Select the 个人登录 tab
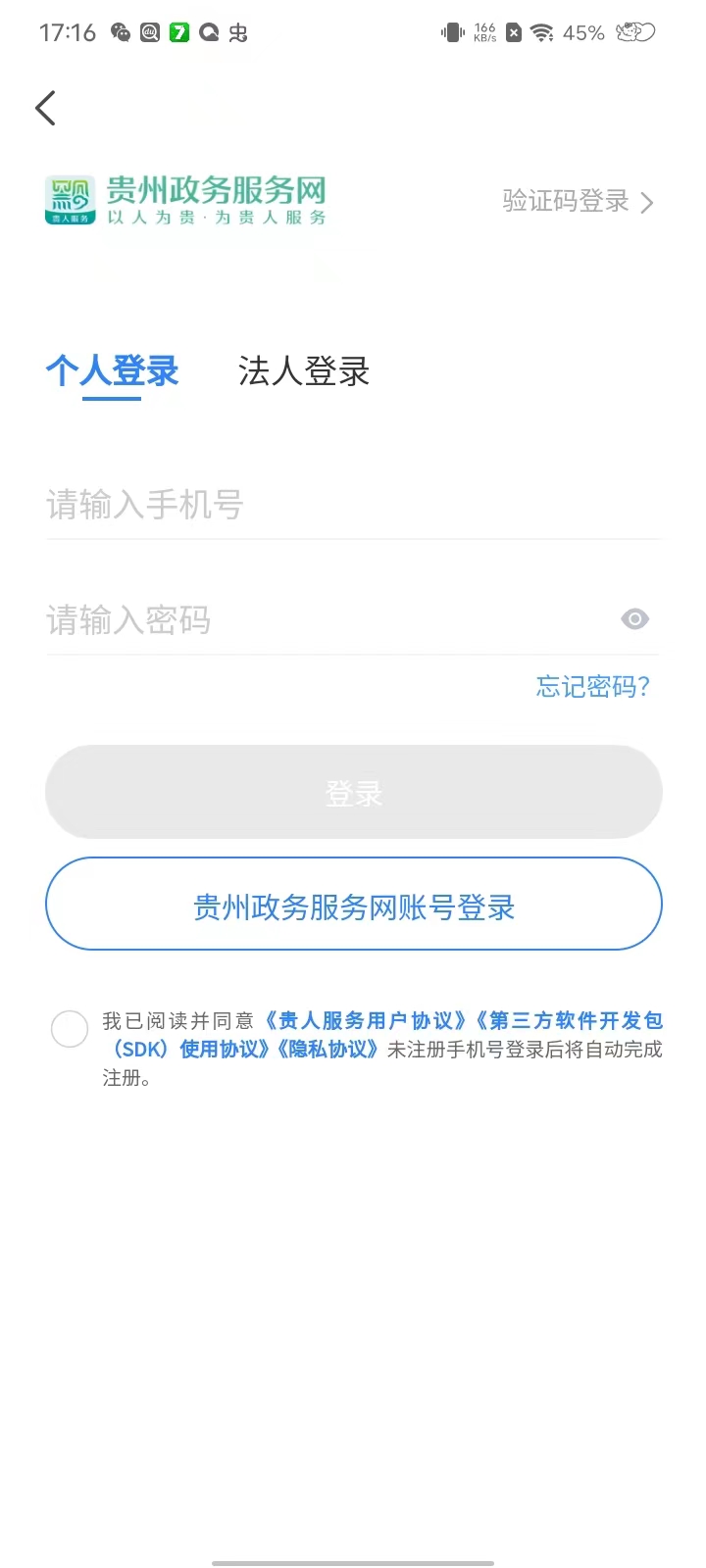Screen dimensions: 706x1568 click(x=112, y=371)
